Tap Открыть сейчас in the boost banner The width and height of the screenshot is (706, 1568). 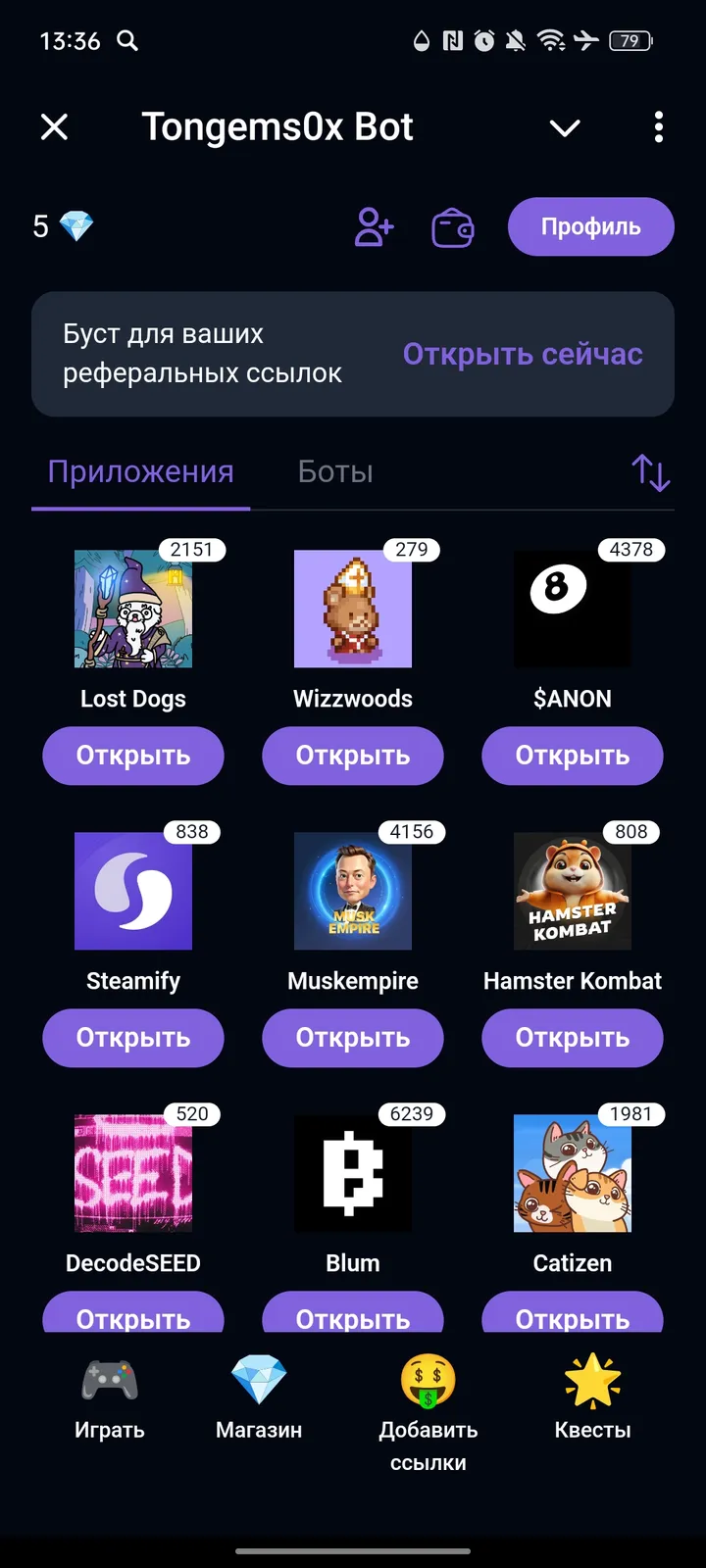click(522, 354)
